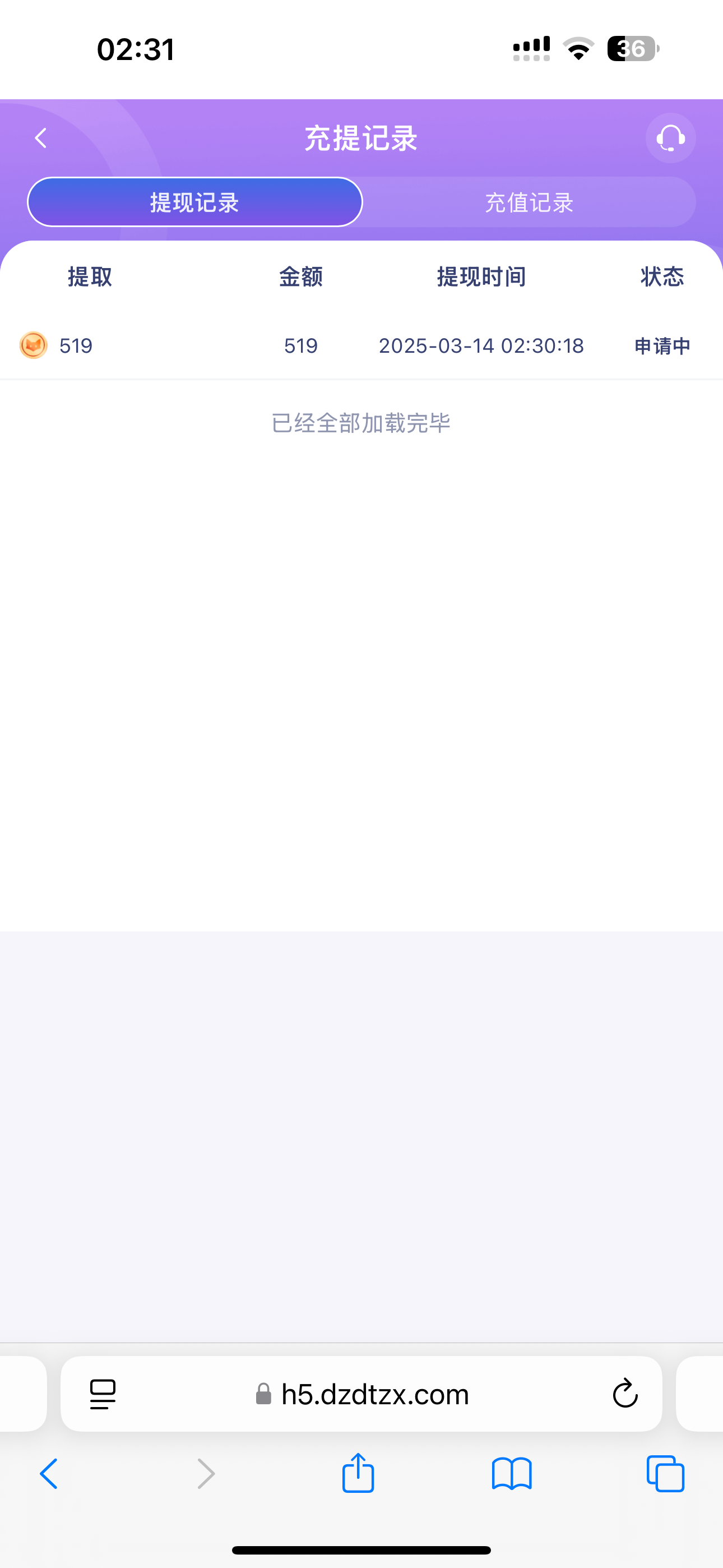The image size is (723, 1568).
Task: Open the Safari share sheet icon
Action: click(x=359, y=1473)
